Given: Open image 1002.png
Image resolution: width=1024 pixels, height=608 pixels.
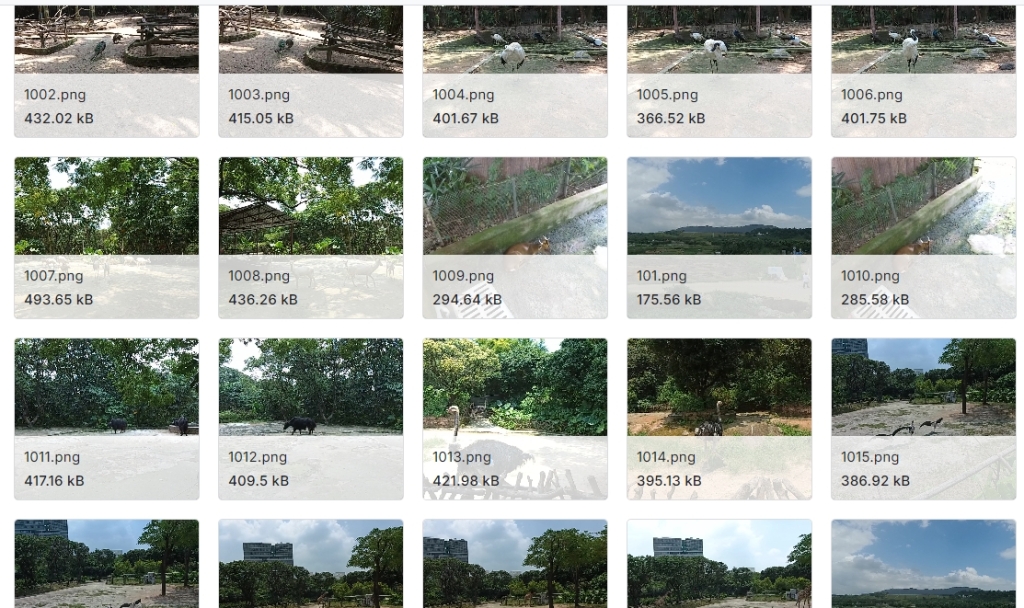Looking at the screenshot, I should point(106,70).
